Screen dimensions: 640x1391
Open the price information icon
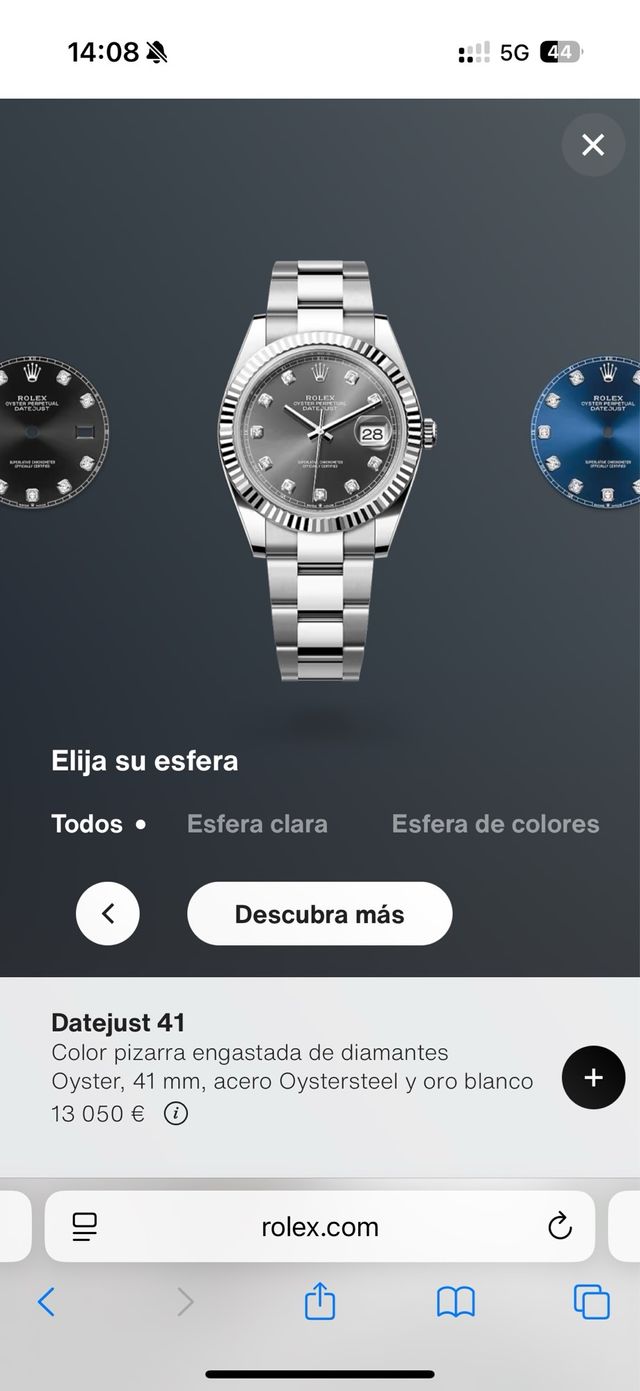[176, 1113]
